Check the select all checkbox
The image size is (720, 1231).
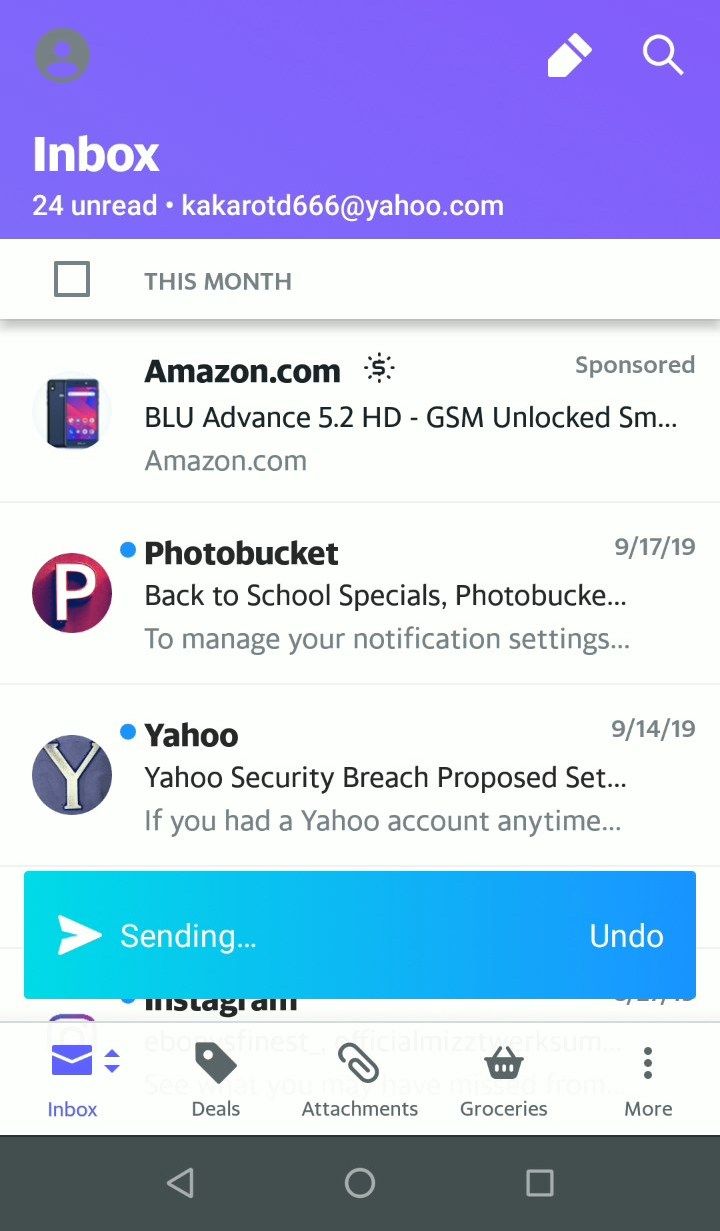pyautogui.click(x=72, y=280)
